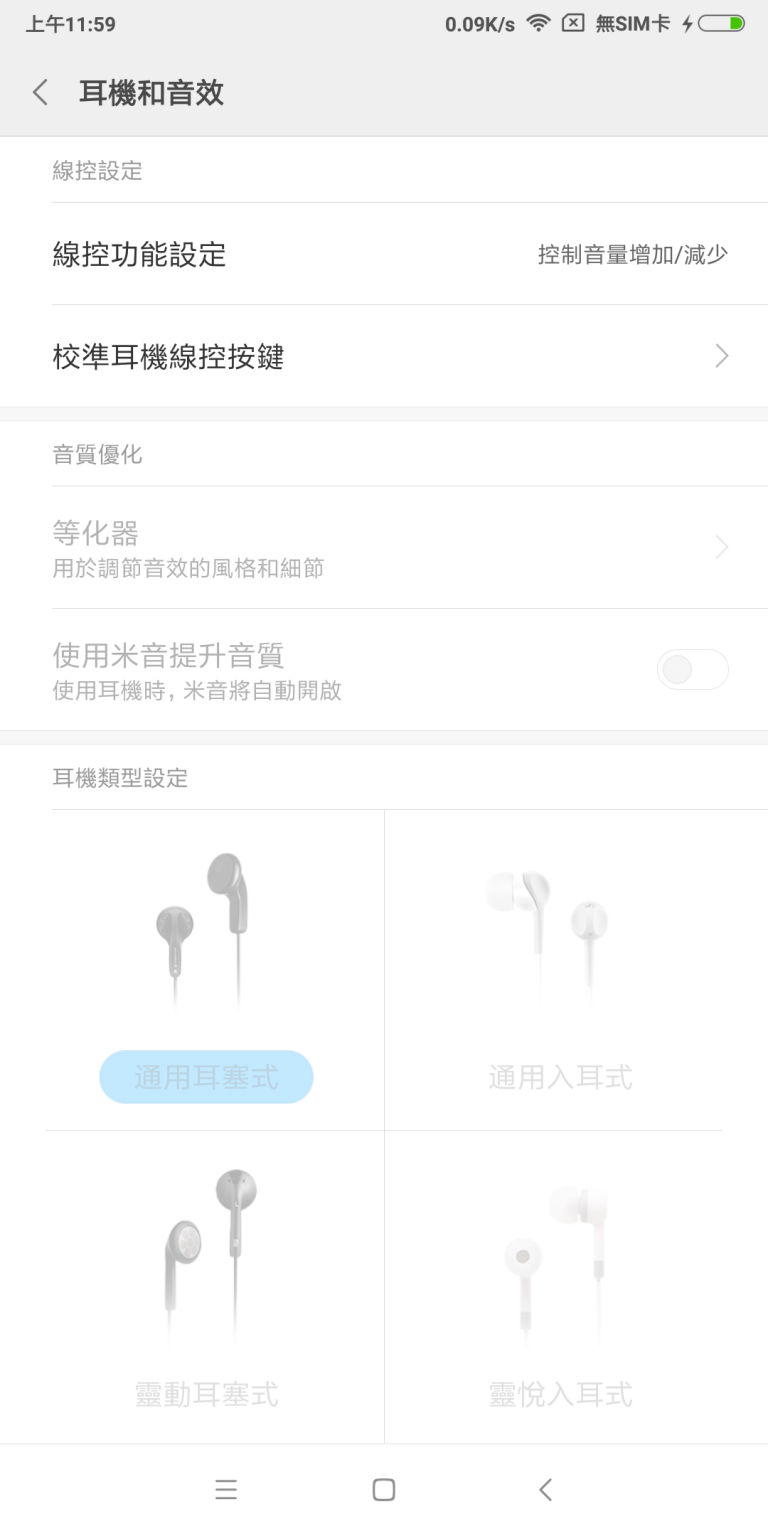Select 通用耳塞式 headphone type

pos(207,970)
